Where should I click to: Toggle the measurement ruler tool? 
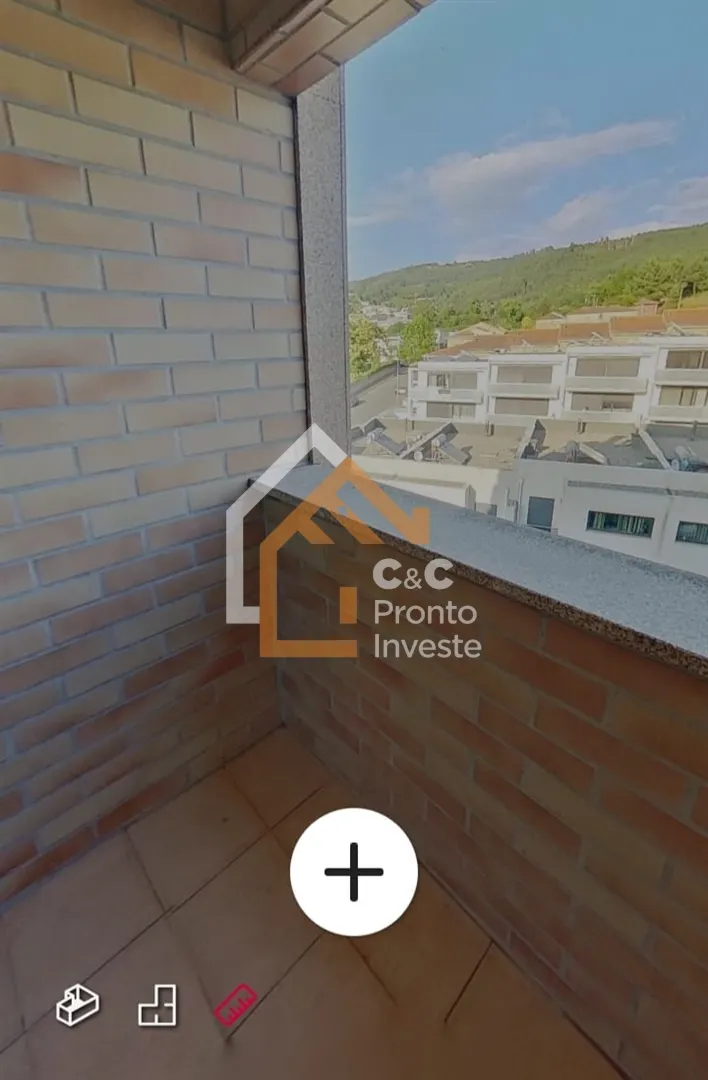[235, 1005]
